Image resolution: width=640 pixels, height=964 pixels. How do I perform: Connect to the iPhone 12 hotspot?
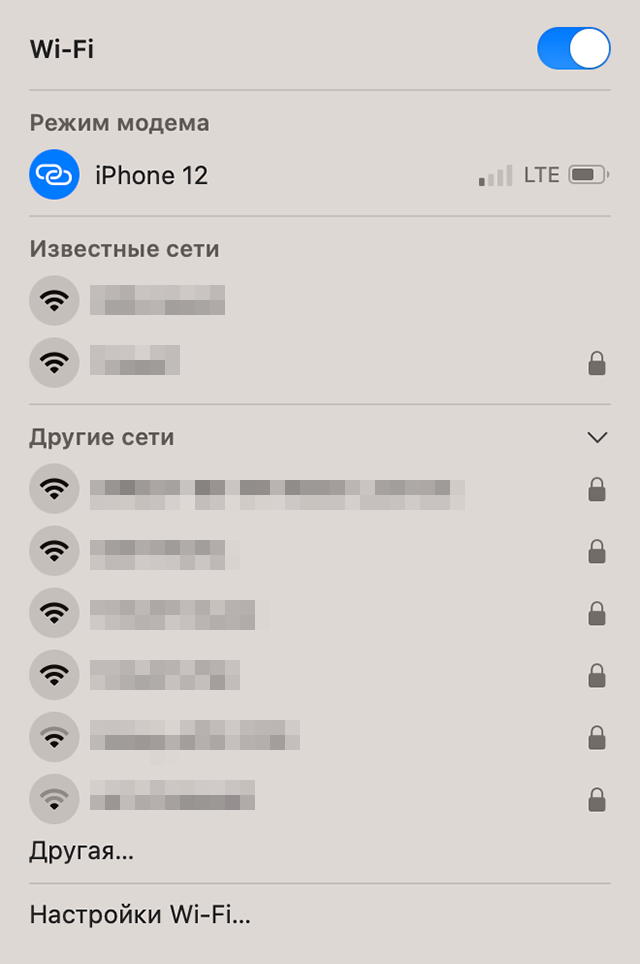click(151, 176)
